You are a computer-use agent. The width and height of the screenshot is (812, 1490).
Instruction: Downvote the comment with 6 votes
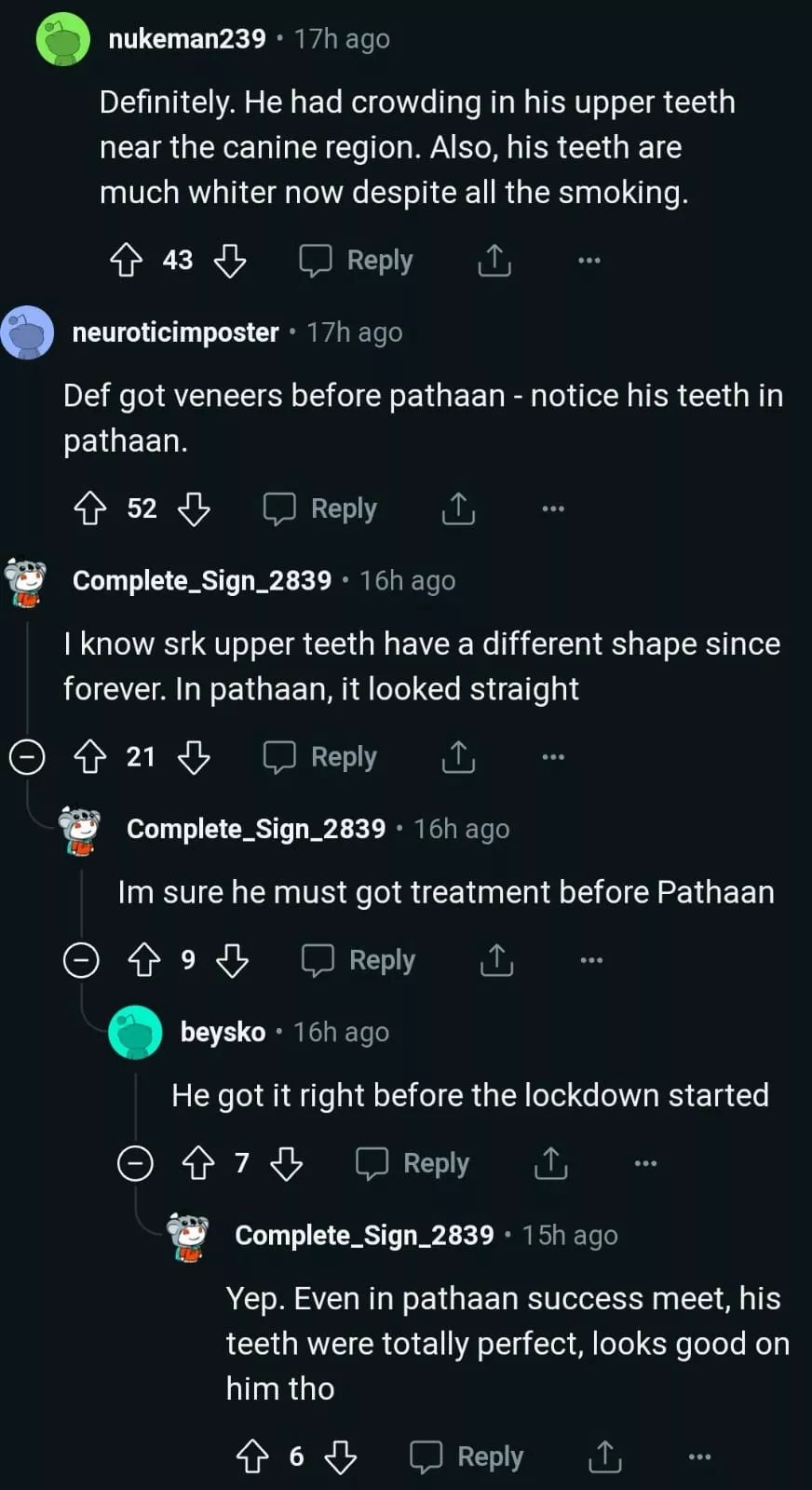[x=340, y=1456]
